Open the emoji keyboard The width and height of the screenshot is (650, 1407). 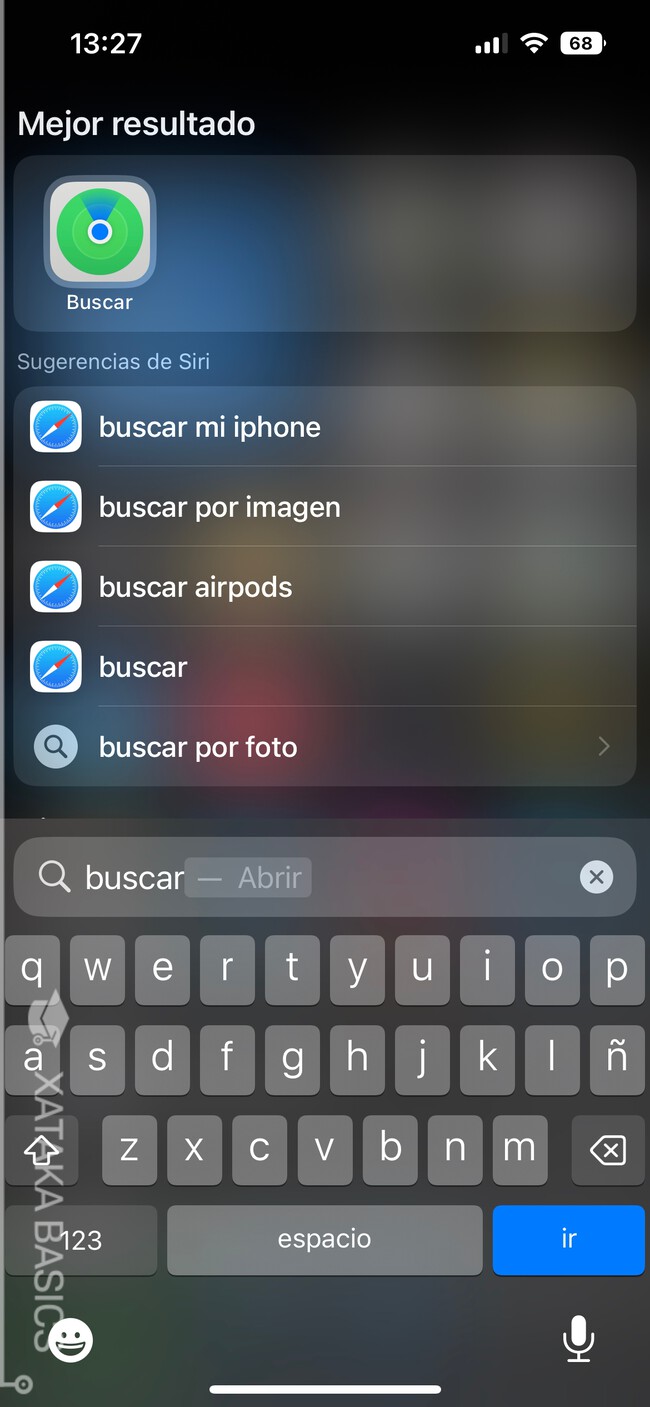tap(71, 1339)
